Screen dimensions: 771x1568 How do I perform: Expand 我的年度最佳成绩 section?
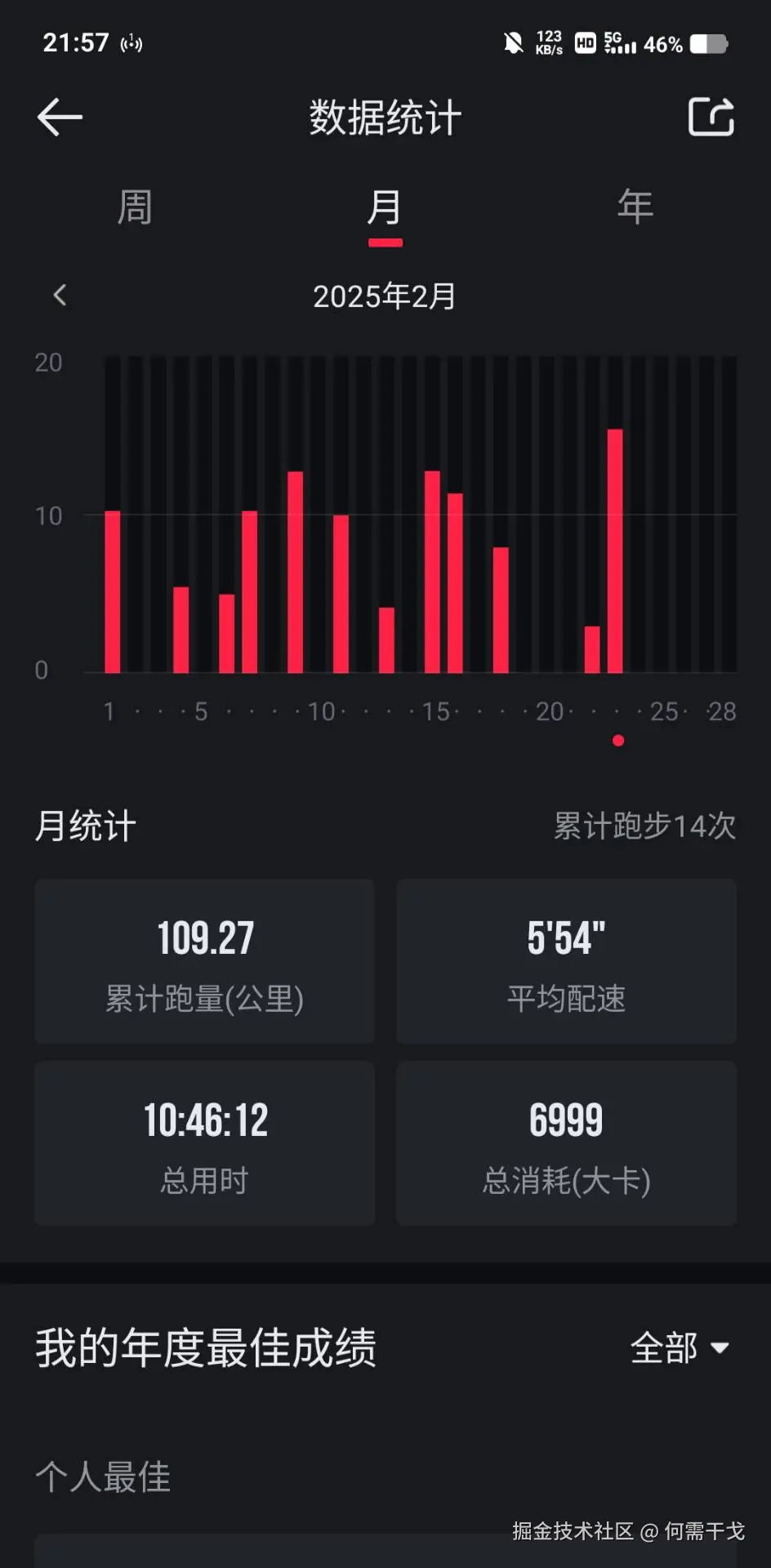203,1346
